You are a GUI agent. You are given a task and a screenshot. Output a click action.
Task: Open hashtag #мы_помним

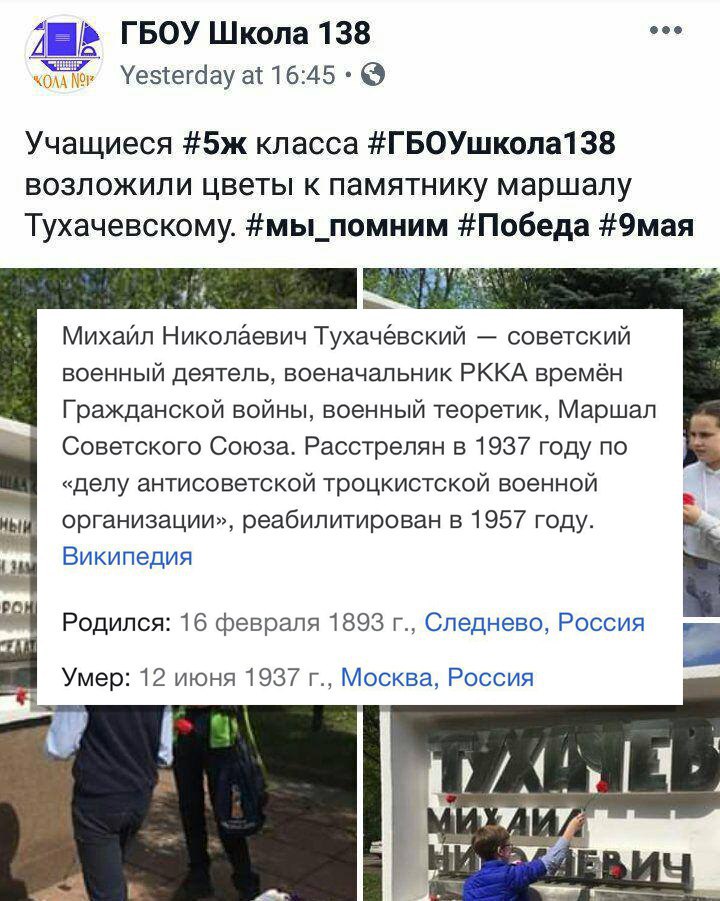(x=347, y=226)
